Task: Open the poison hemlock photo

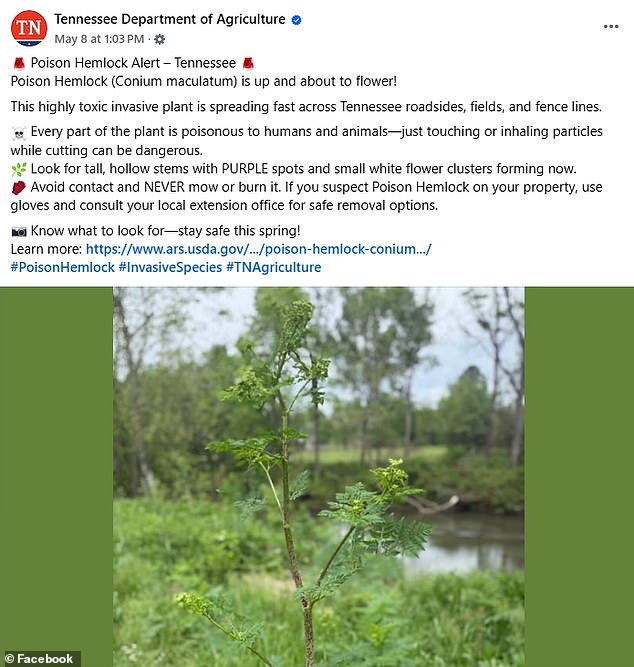Action: pyautogui.click(x=318, y=476)
